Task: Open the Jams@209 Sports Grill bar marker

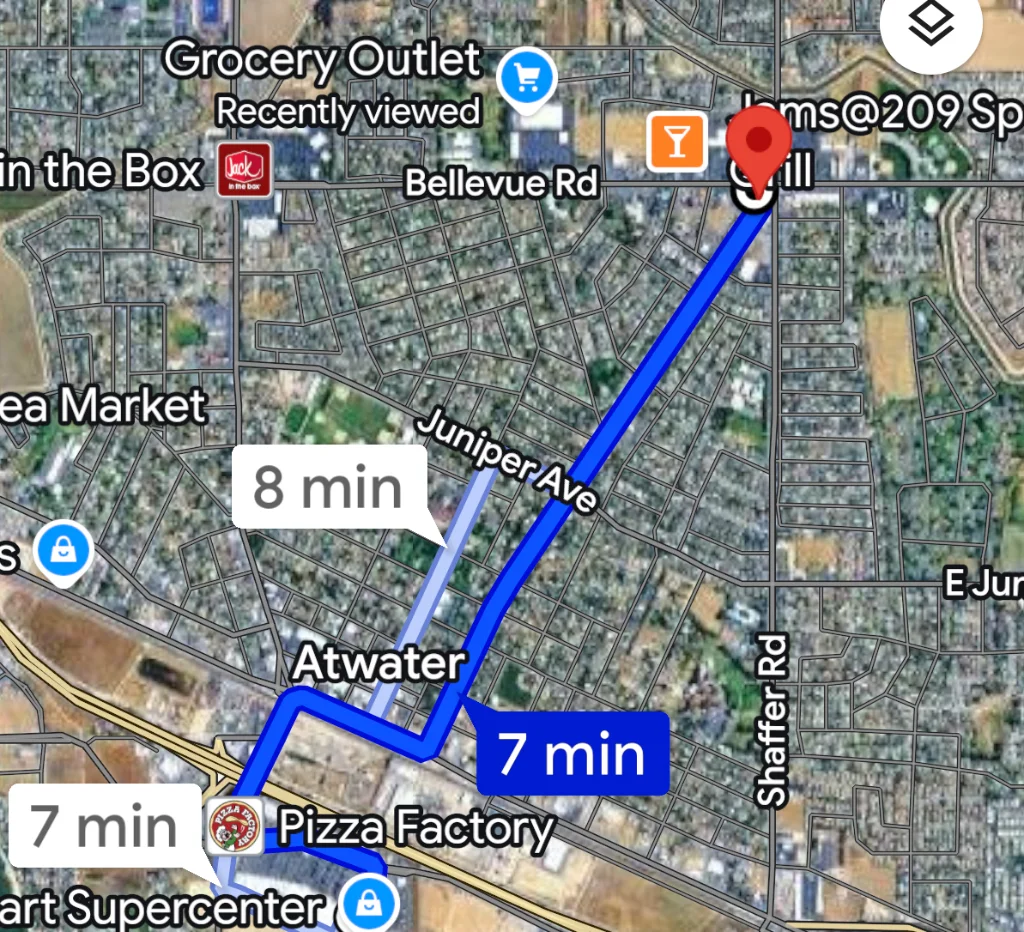Action: [x=675, y=141]
